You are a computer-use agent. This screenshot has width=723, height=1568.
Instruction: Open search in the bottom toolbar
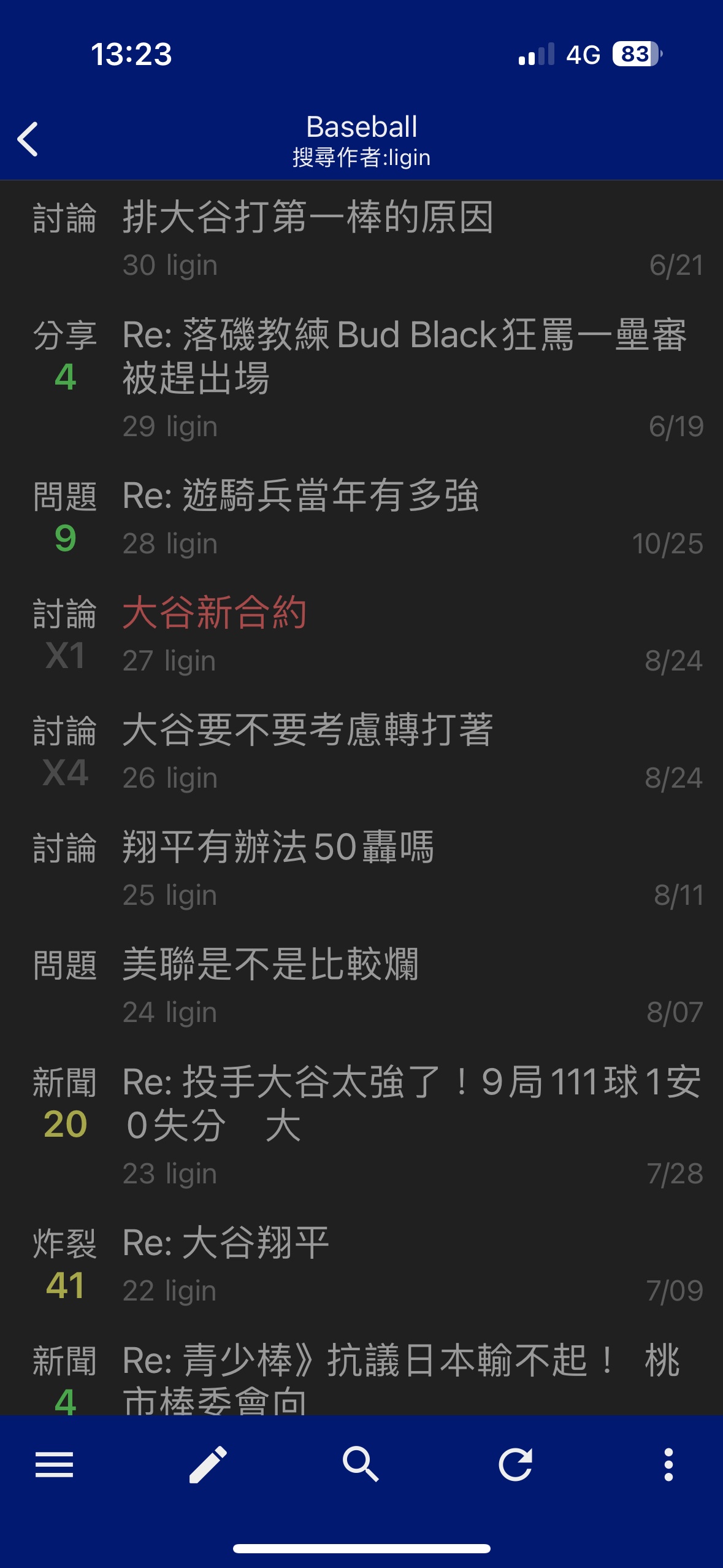[x=361, y=1465]
